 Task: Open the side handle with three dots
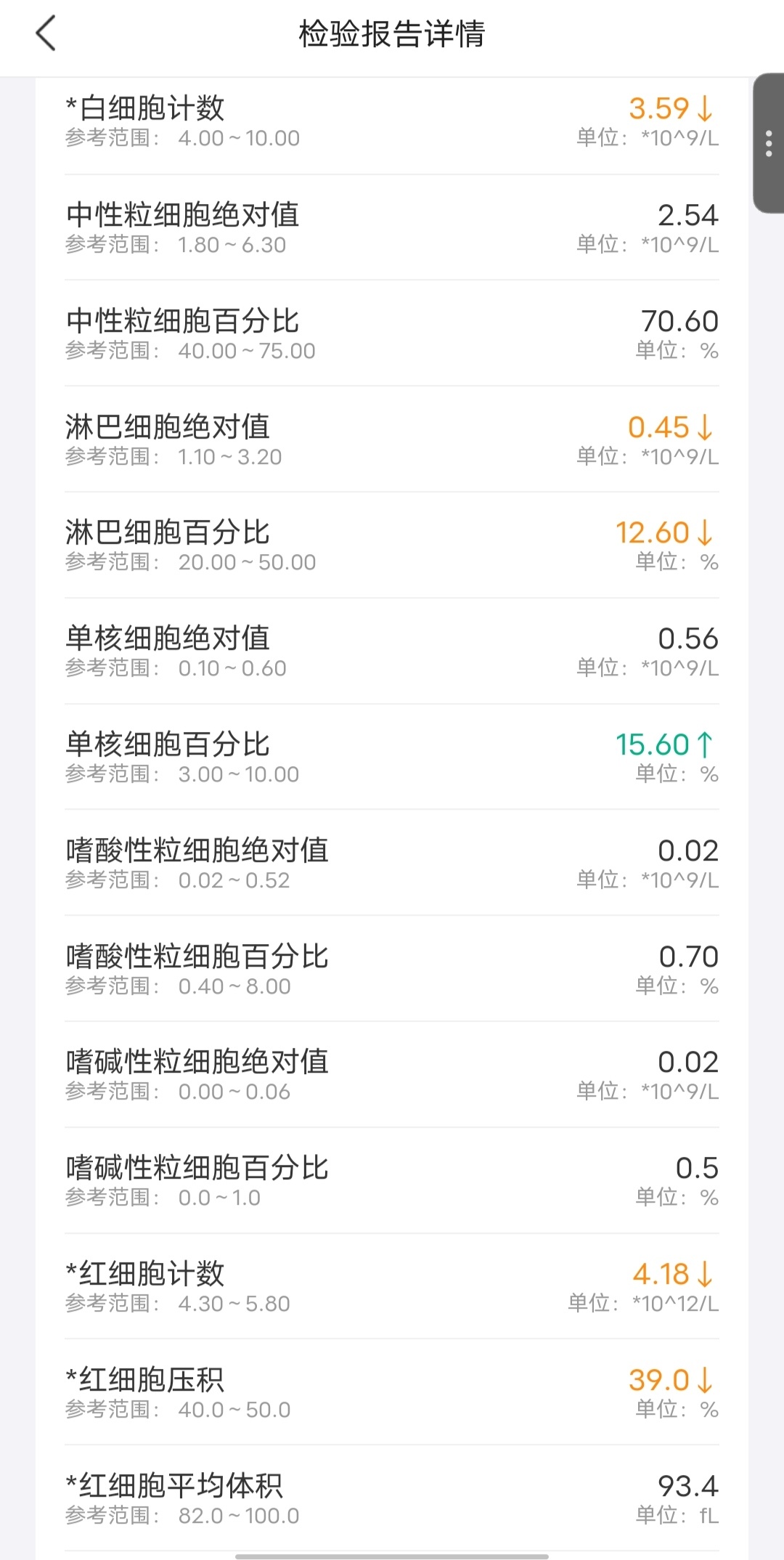[769, 143]
